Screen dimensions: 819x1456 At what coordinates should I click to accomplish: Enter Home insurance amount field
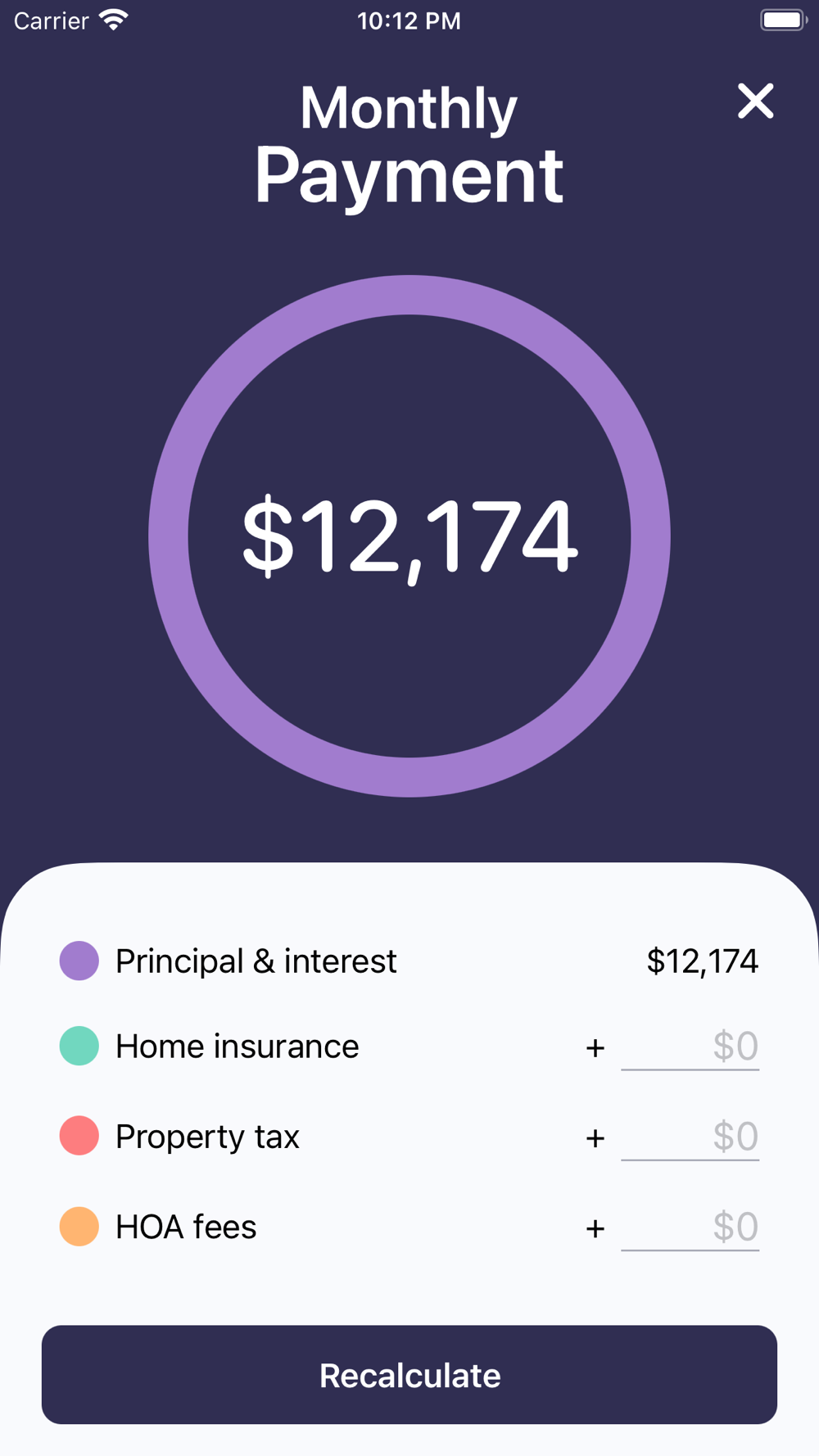pyautogui.click(x=690, y=1047)
